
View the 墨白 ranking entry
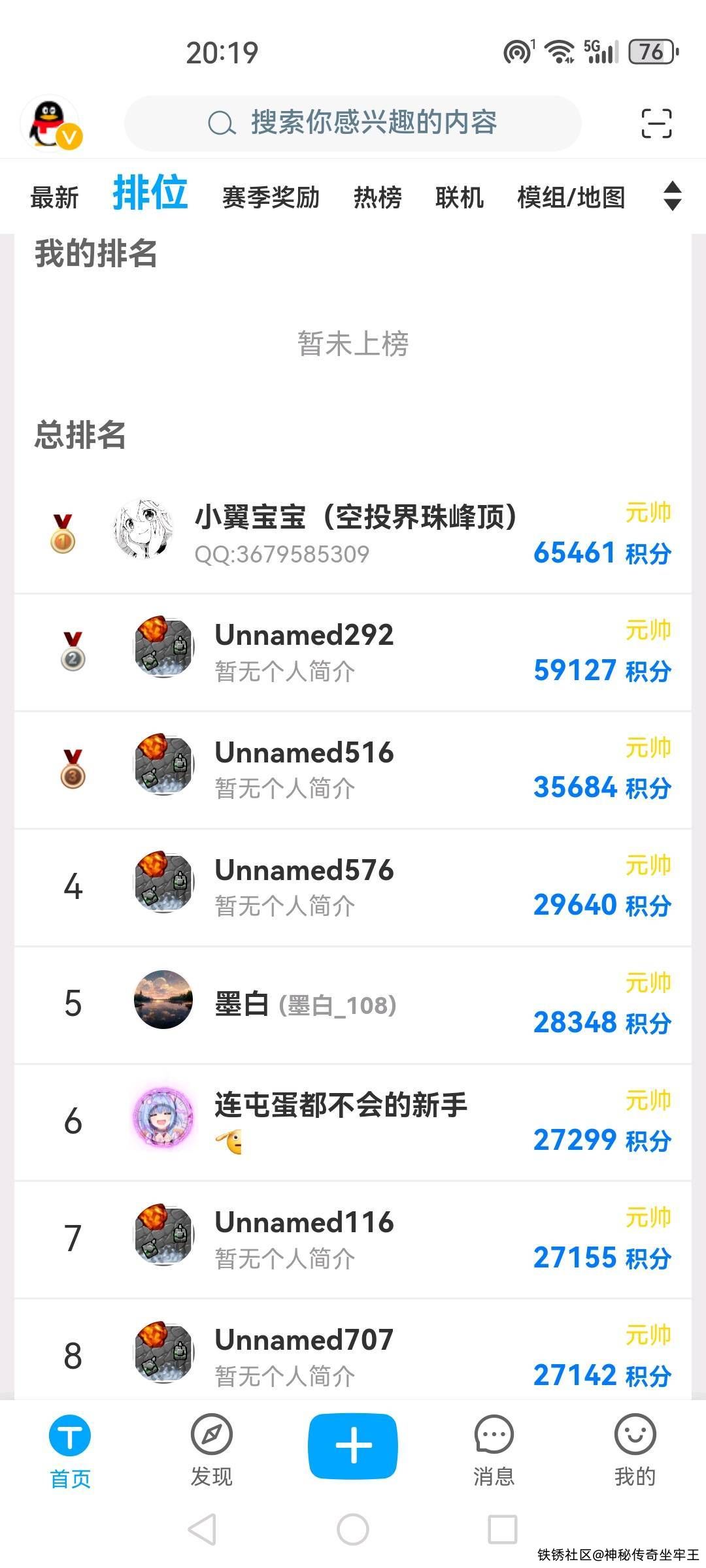pos(353,1004)
